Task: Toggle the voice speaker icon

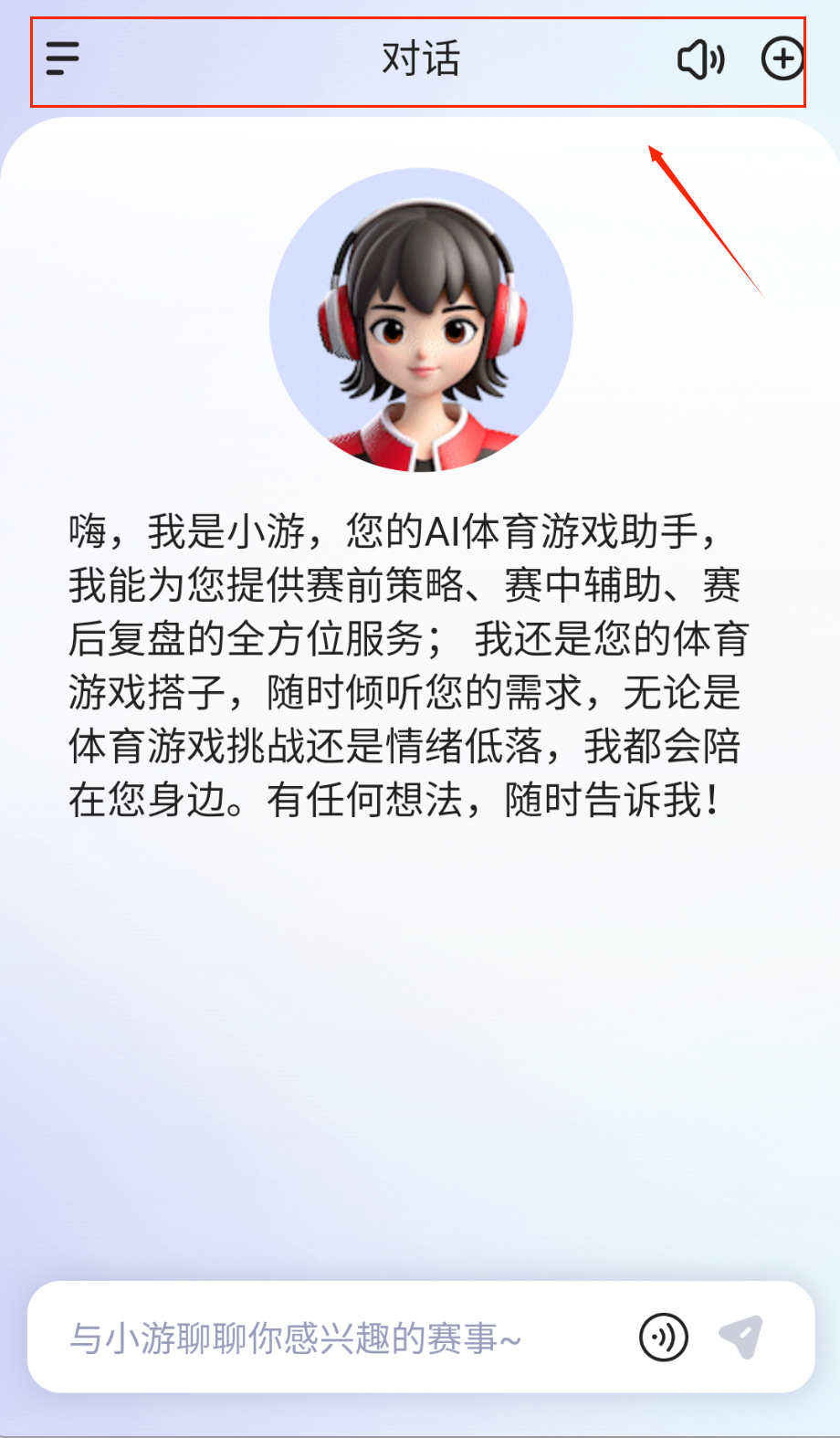Action: 700,60
